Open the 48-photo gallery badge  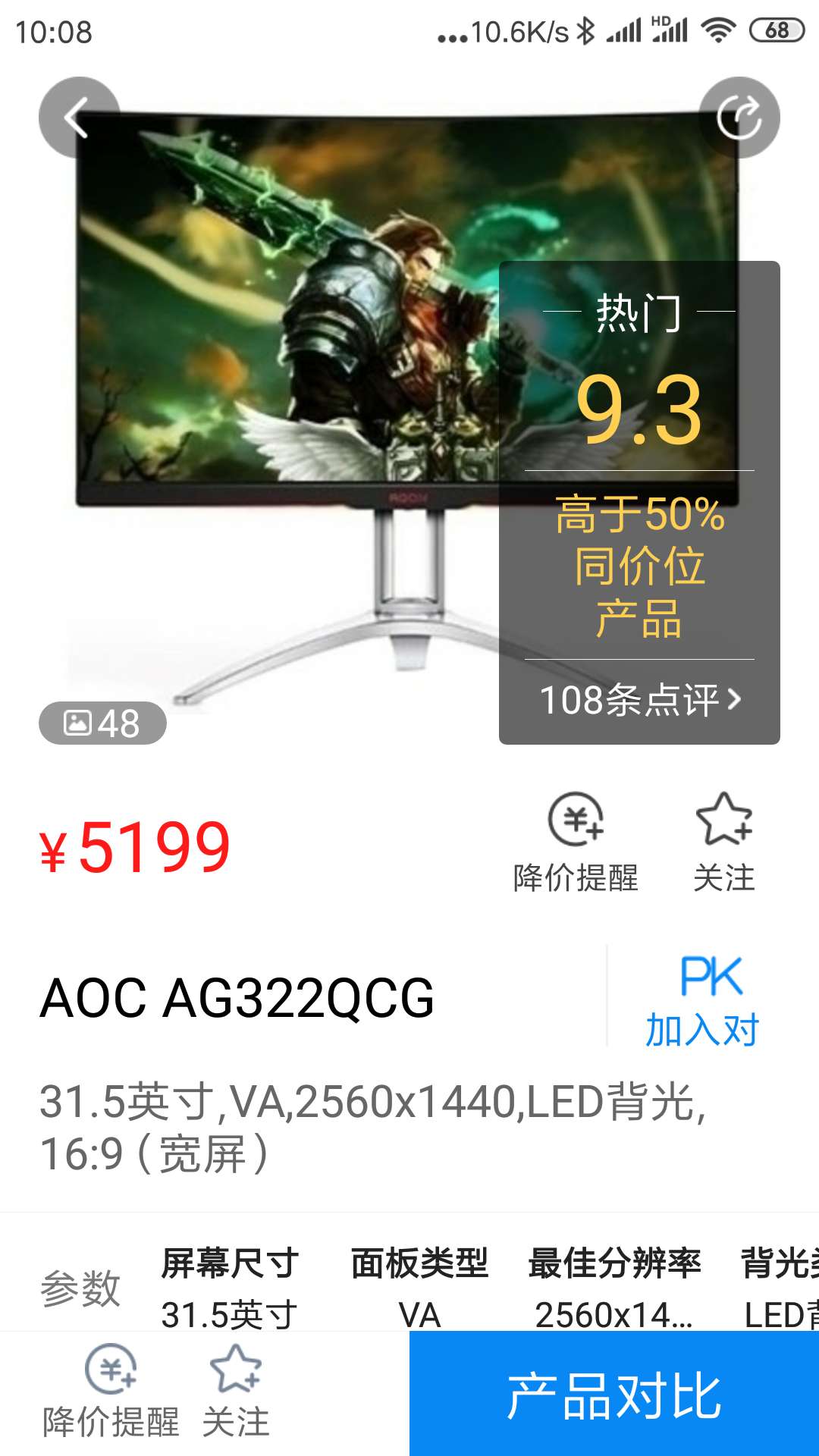(102, 723)
